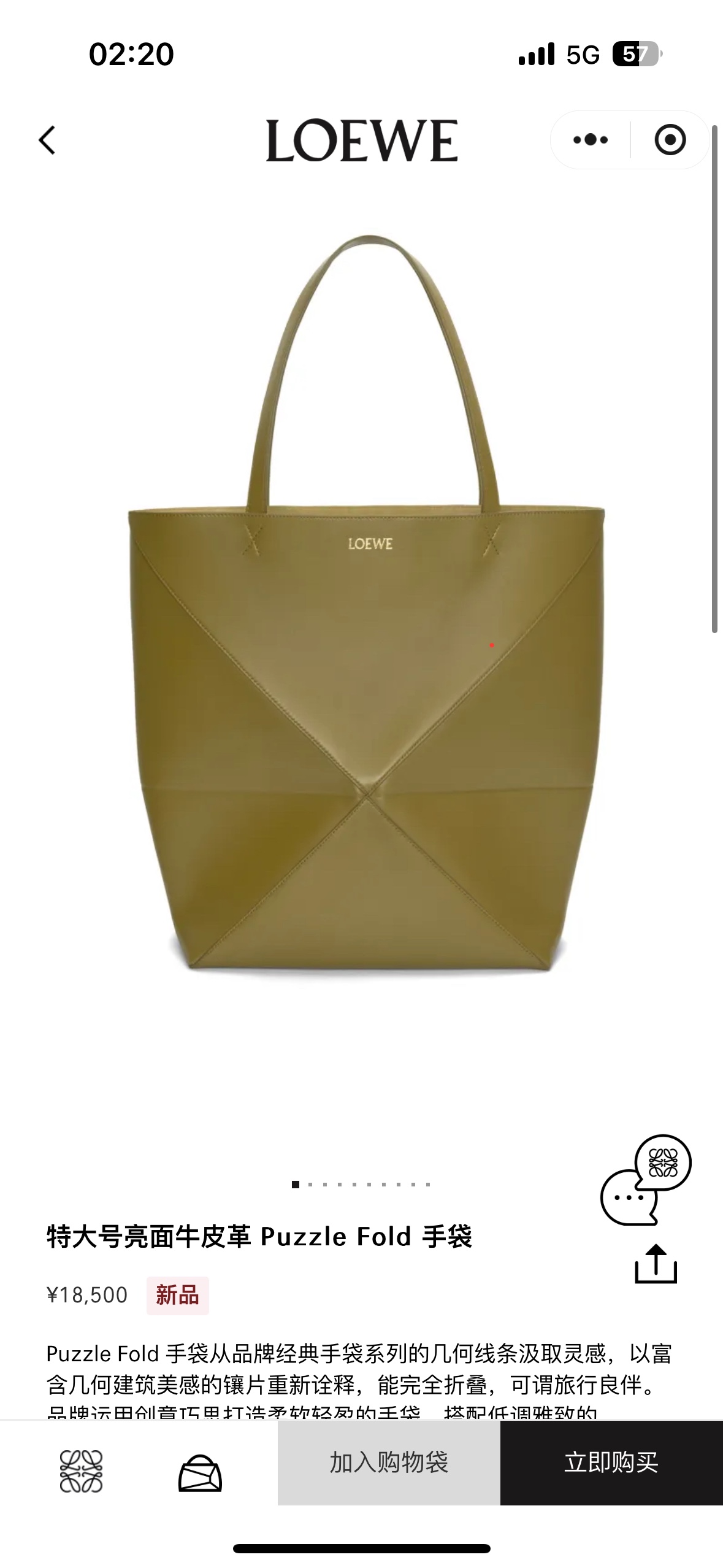This screenshot has width=723, height=1568.
Task: Open the LOEWE anagram home icon
Action: (81, 1471)
